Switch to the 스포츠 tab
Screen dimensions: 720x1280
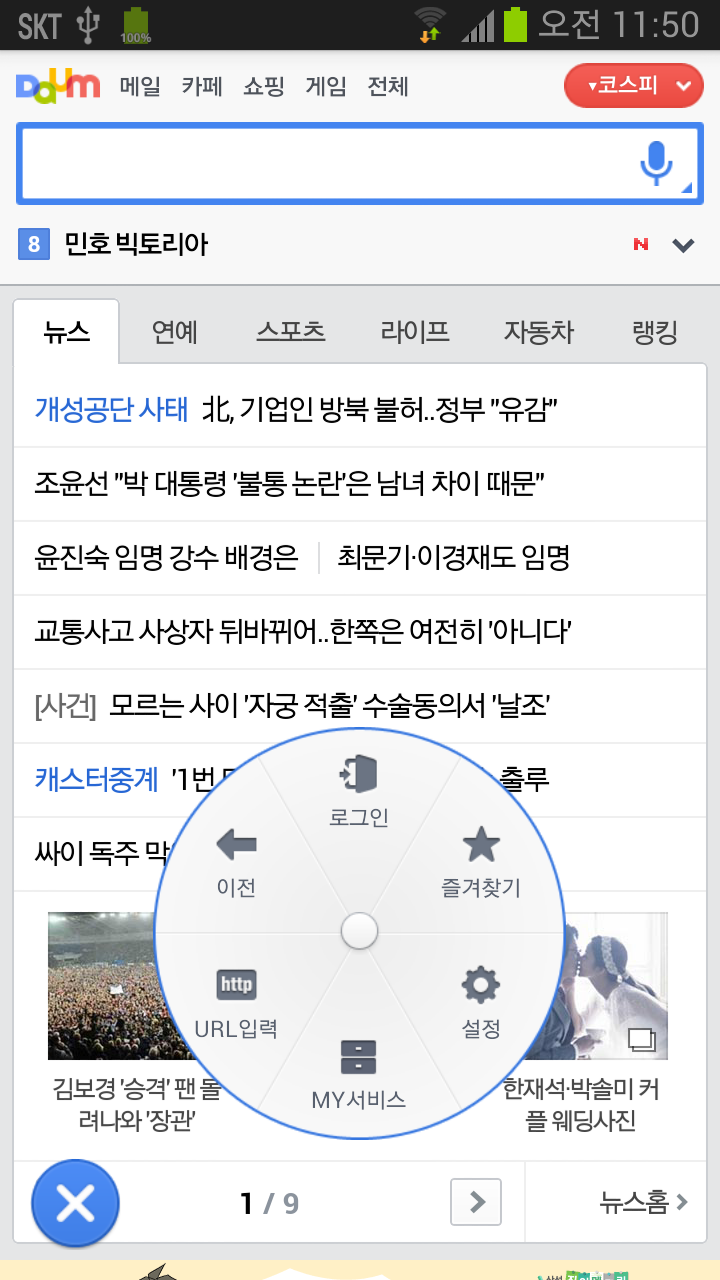(291, 332)
